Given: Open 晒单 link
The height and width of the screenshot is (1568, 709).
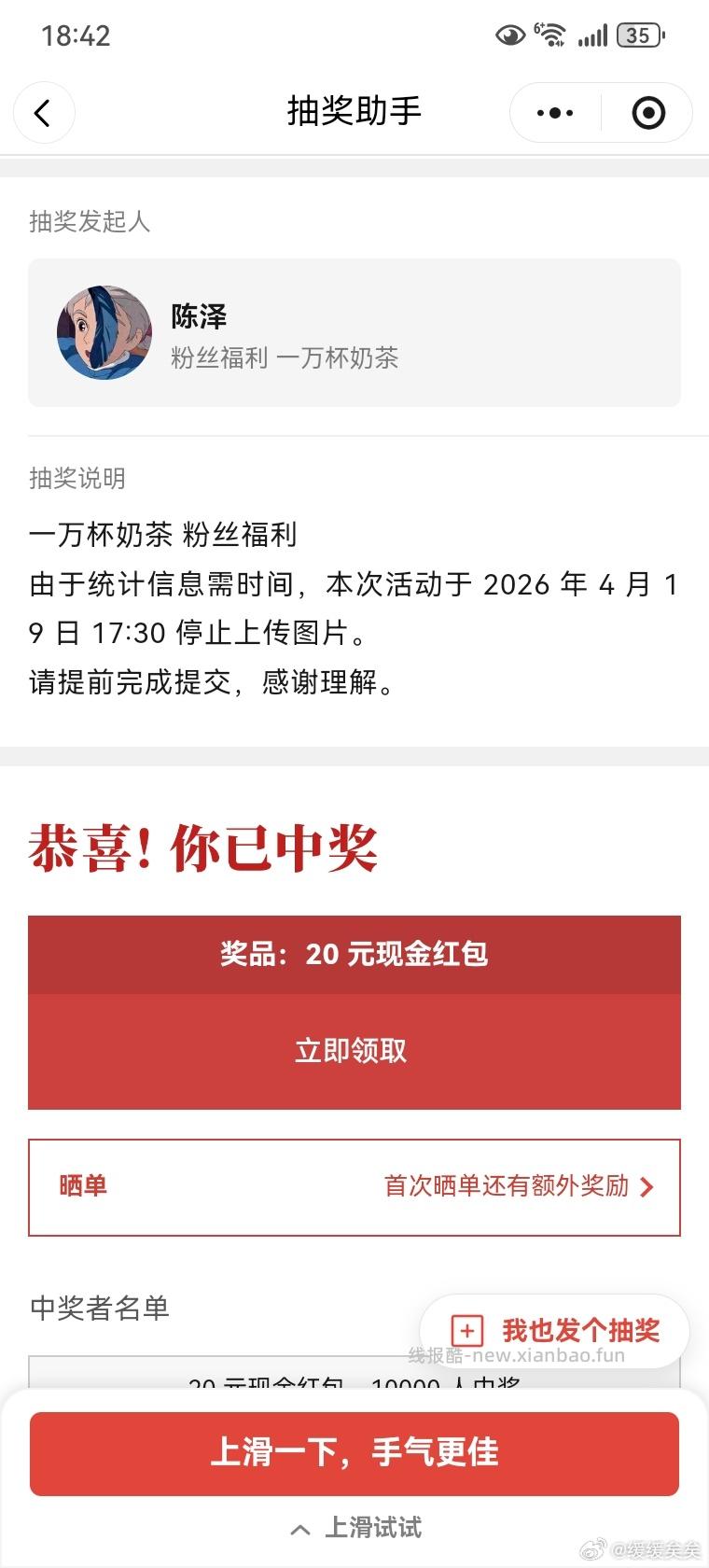Looking at the screenshot, I should click(x=82, y=1186).
